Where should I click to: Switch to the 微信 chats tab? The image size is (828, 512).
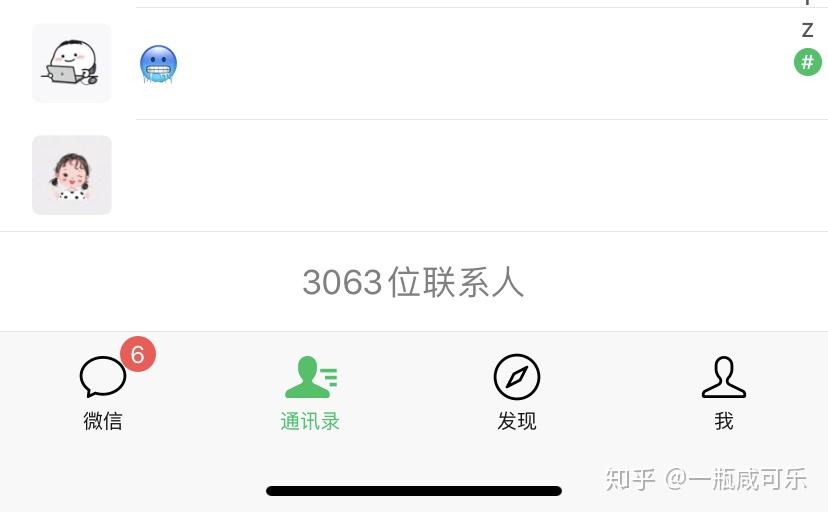click(x=103, y=392)
